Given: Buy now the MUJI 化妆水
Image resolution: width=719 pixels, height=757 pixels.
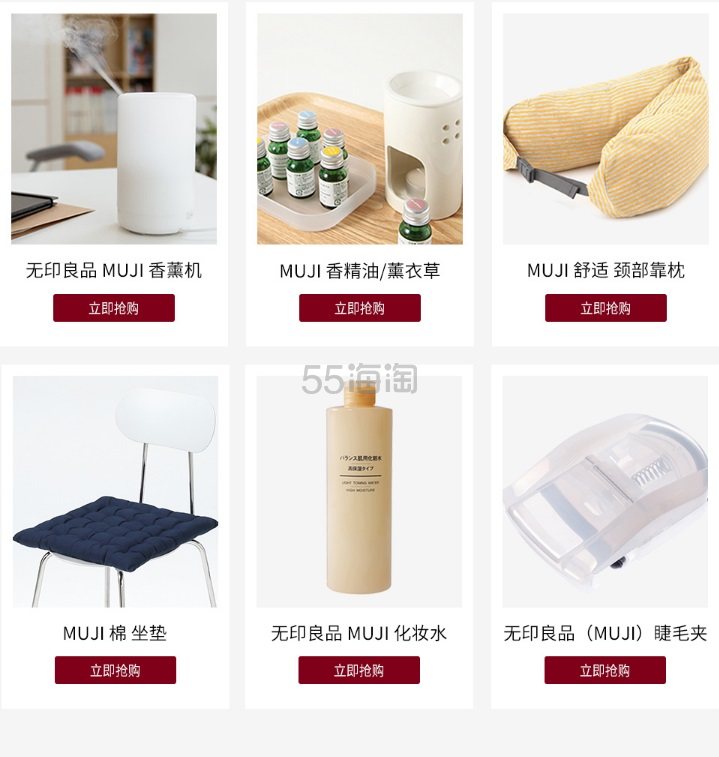Looking at the screenshot, I should 359,670.
